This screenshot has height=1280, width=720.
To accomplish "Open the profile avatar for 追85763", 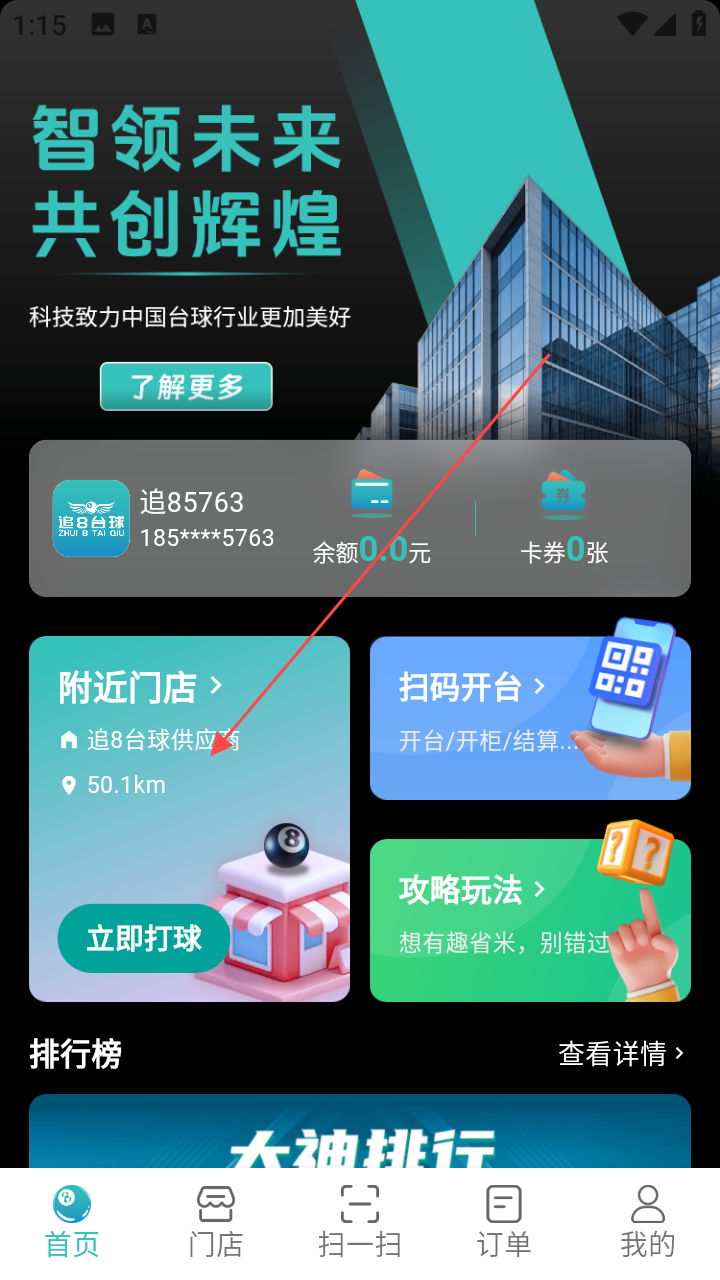I will tap(91, 519).
